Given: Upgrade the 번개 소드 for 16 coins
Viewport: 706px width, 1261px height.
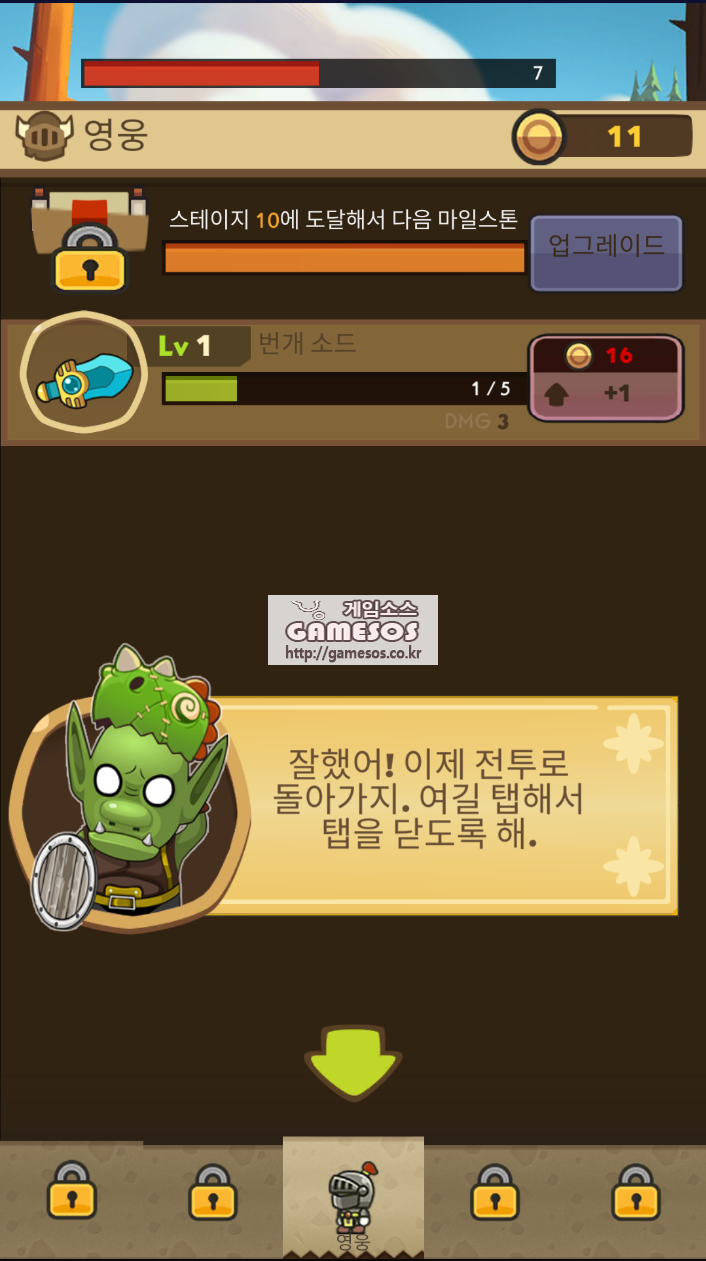Looking at the screenshot, I should click(x=605, y=377).
